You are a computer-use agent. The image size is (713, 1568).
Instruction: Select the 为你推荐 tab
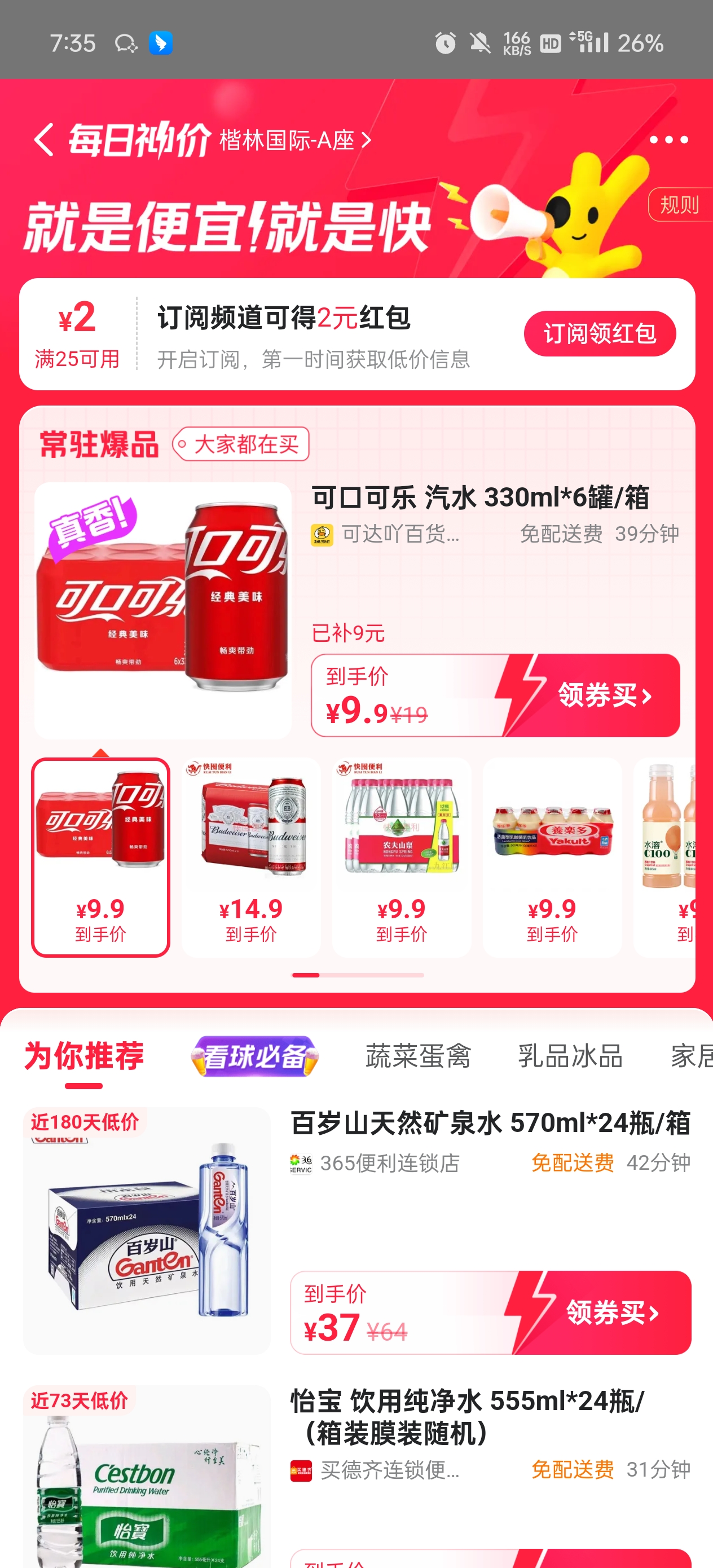(x=84, y=1056)
